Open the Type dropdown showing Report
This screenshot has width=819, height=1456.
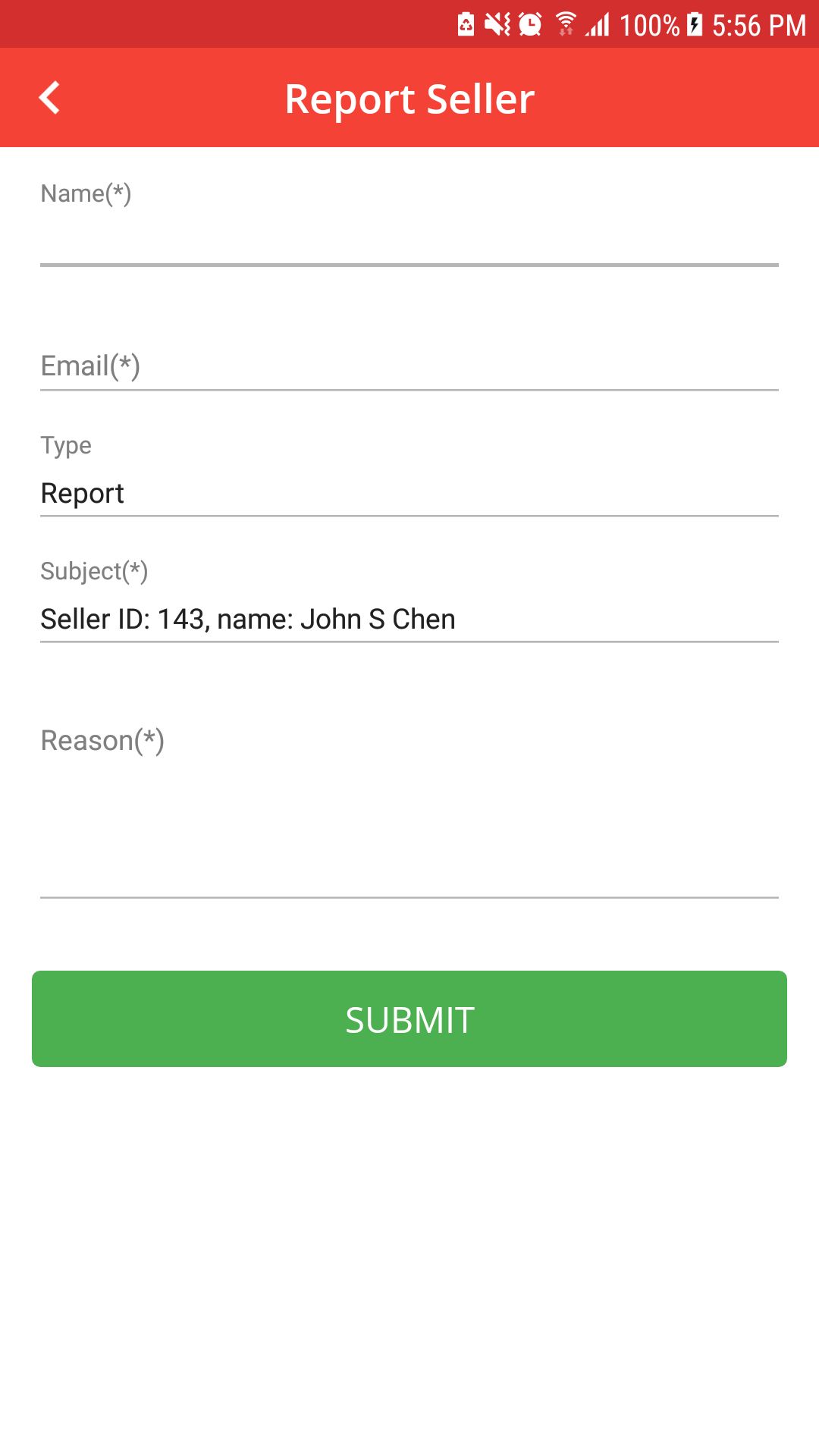point(409,494)
